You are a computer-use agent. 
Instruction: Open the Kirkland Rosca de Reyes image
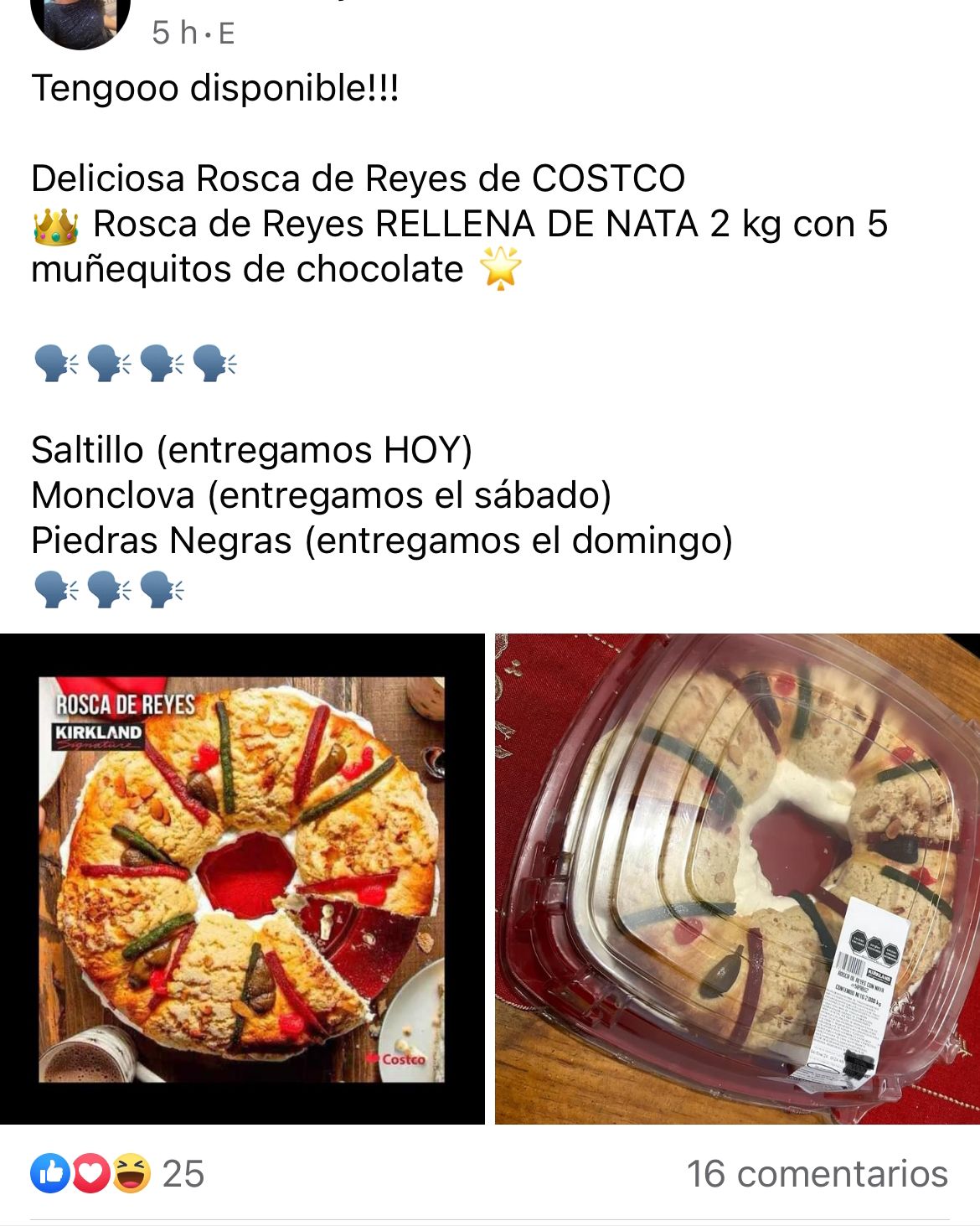(x=242, y=878)
